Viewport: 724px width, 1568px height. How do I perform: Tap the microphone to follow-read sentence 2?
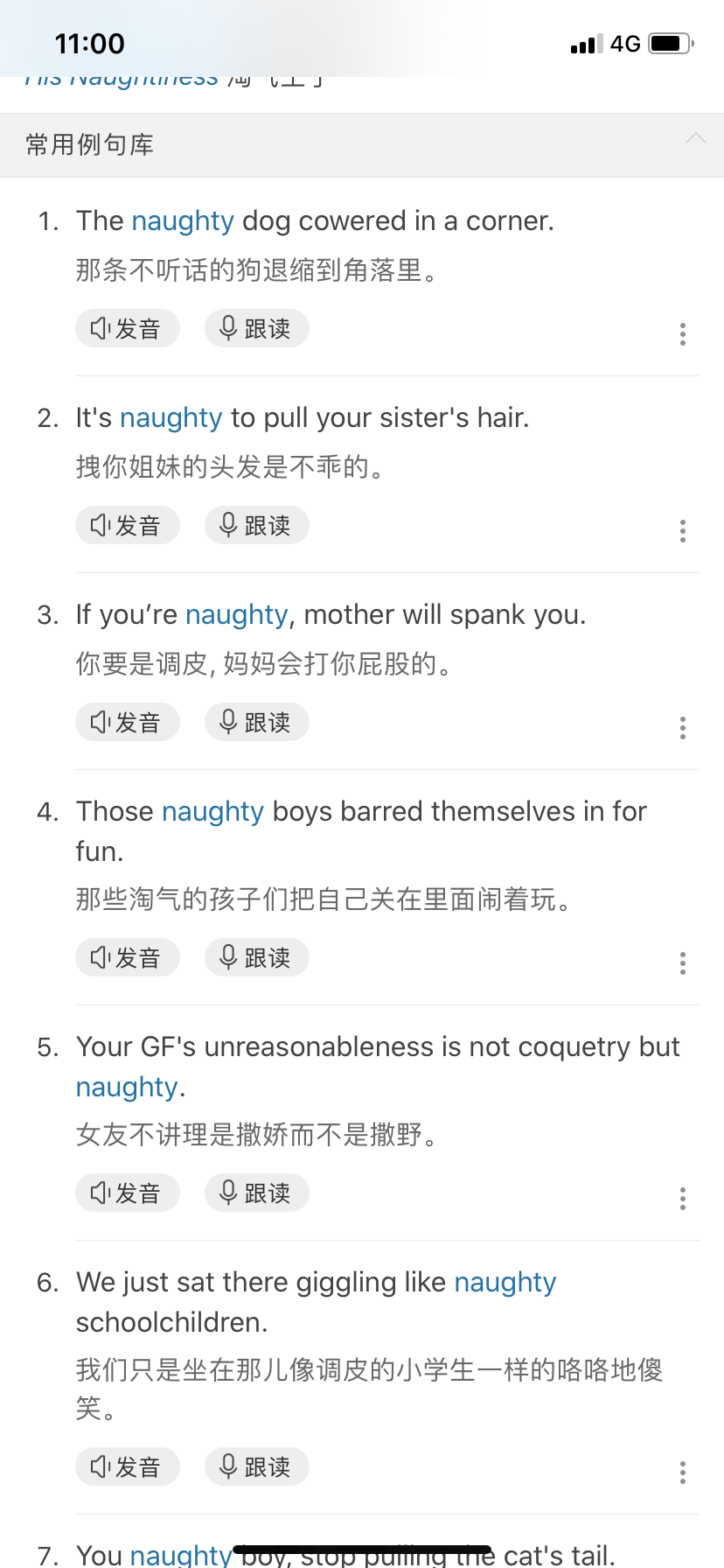[256, 525]
